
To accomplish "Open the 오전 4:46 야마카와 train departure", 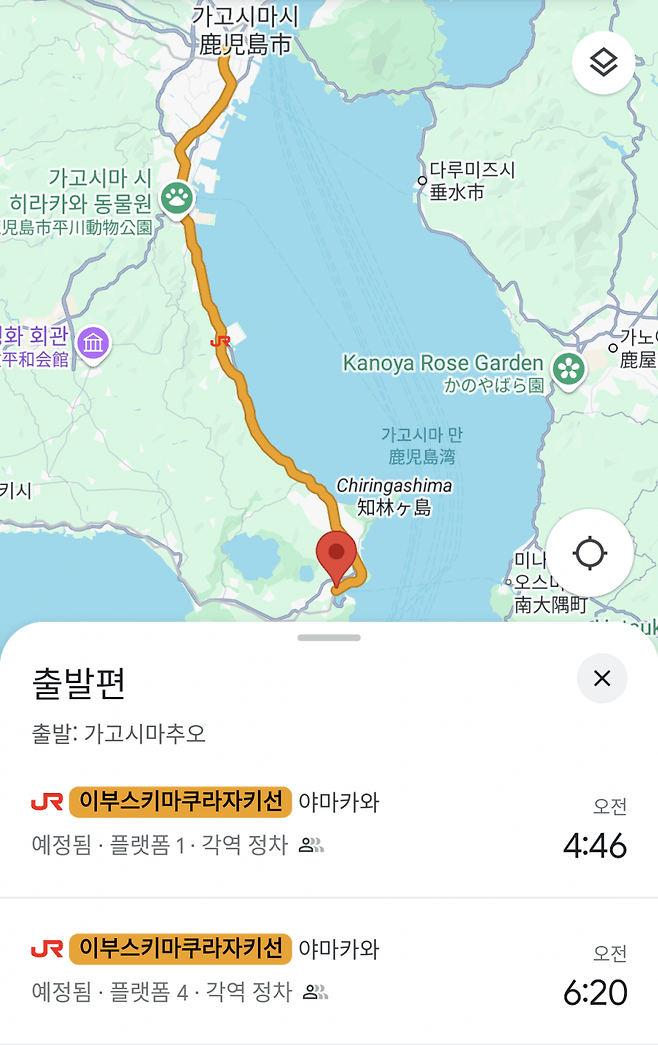I will pos(329,824).
